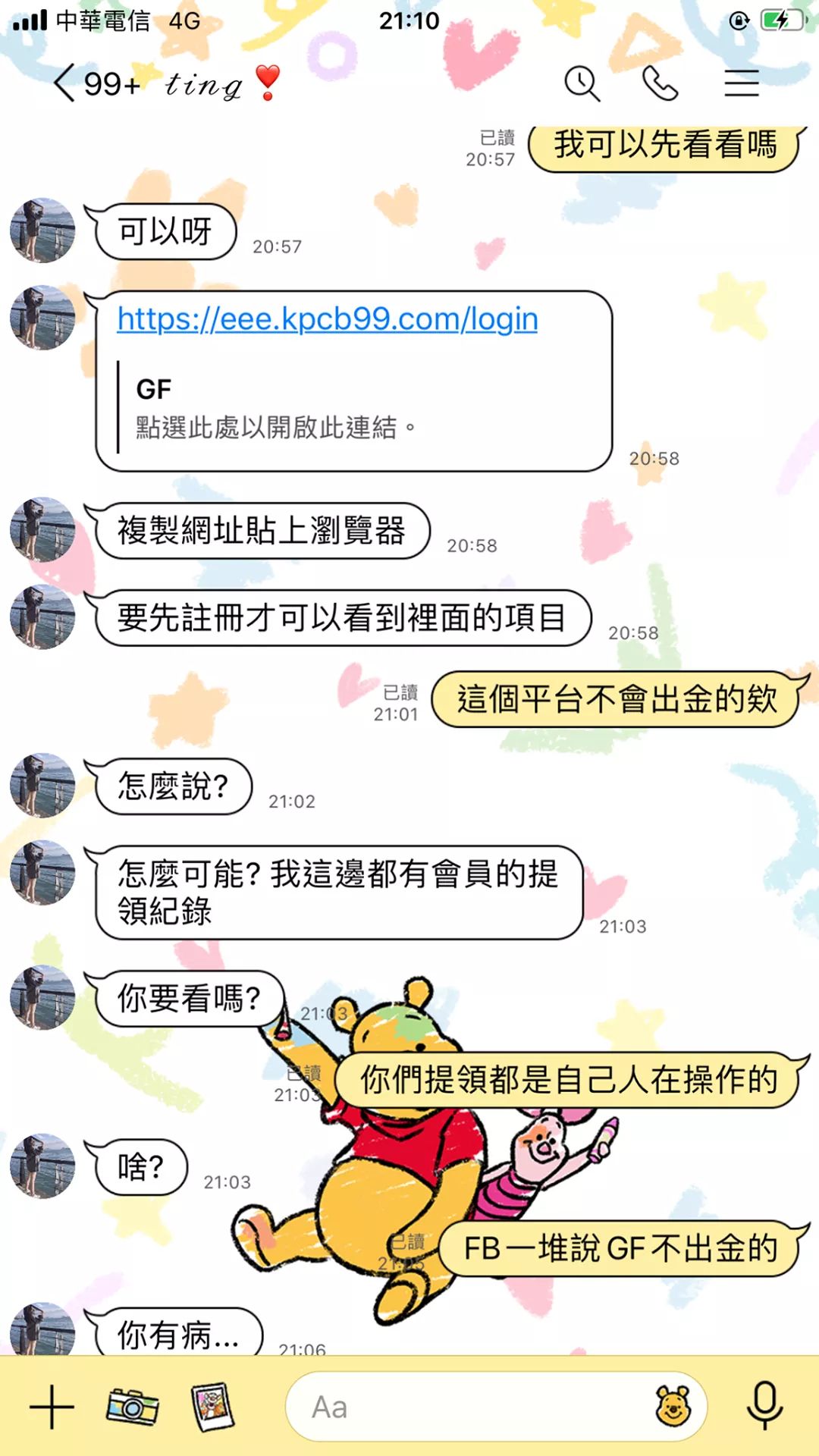819x1456 pixels.
Task: Open the plus attachment options
Action: click(x=52, y=1407)
